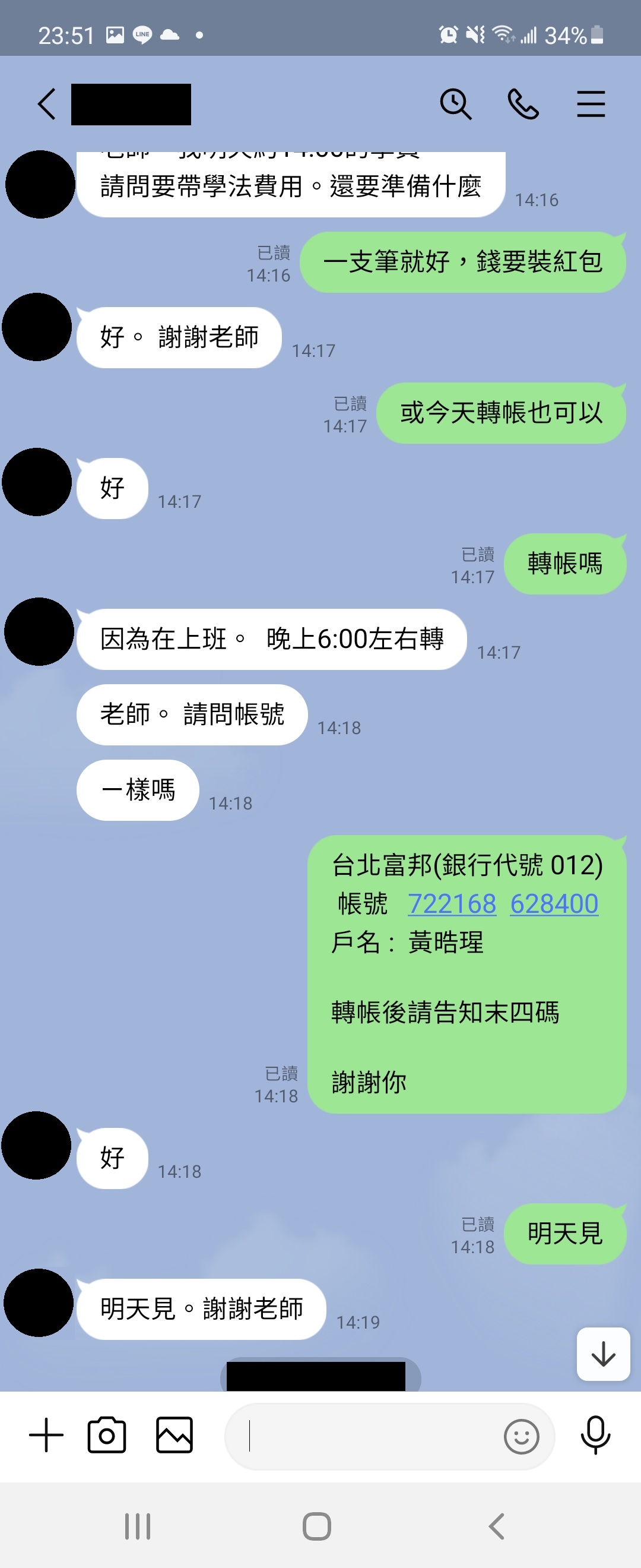
Task: Open the photo gallery picker
Action: click(174, 1435)
